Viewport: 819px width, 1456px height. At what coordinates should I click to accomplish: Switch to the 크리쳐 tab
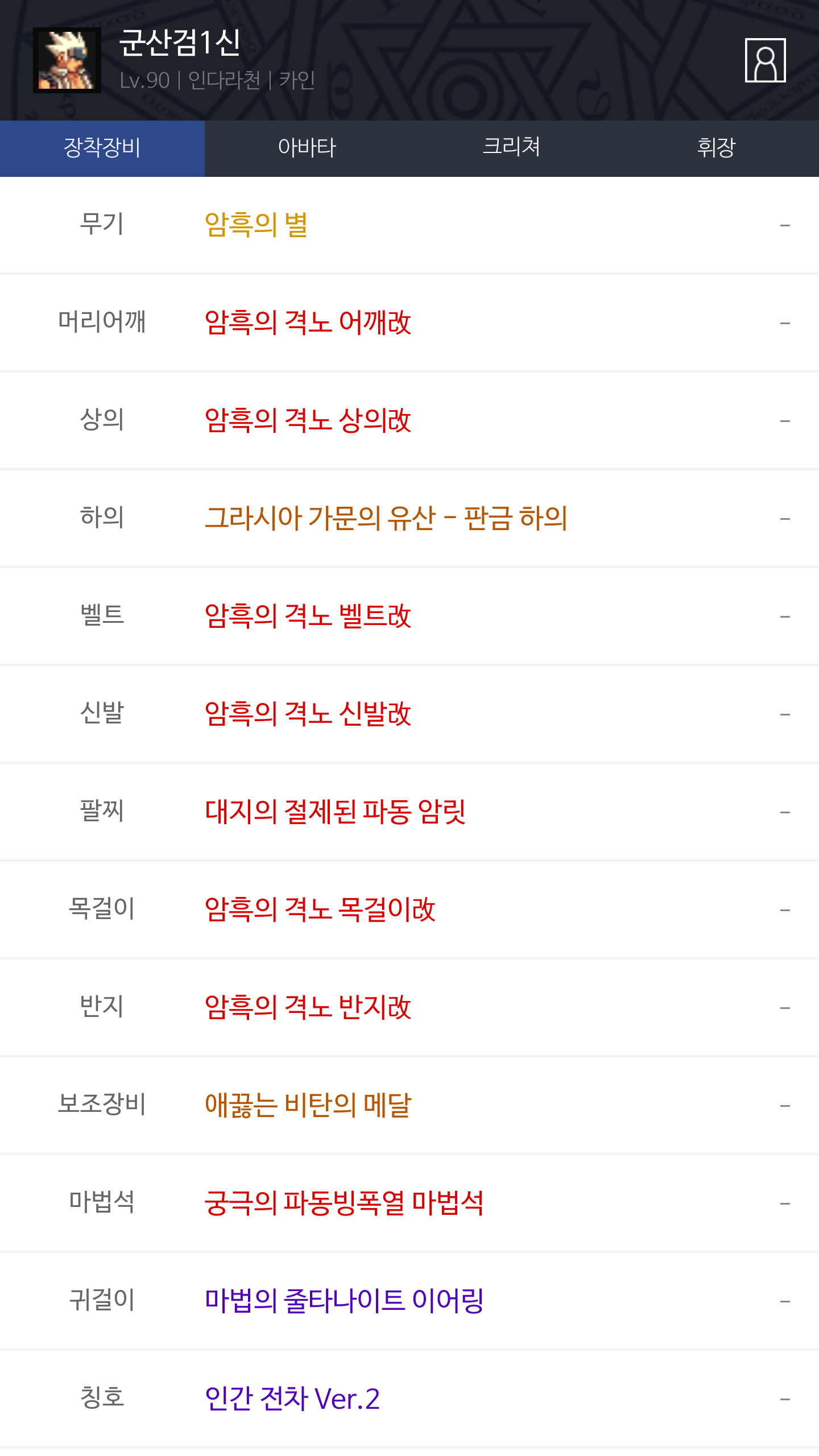pyautogui.click(x=512, y=148)
